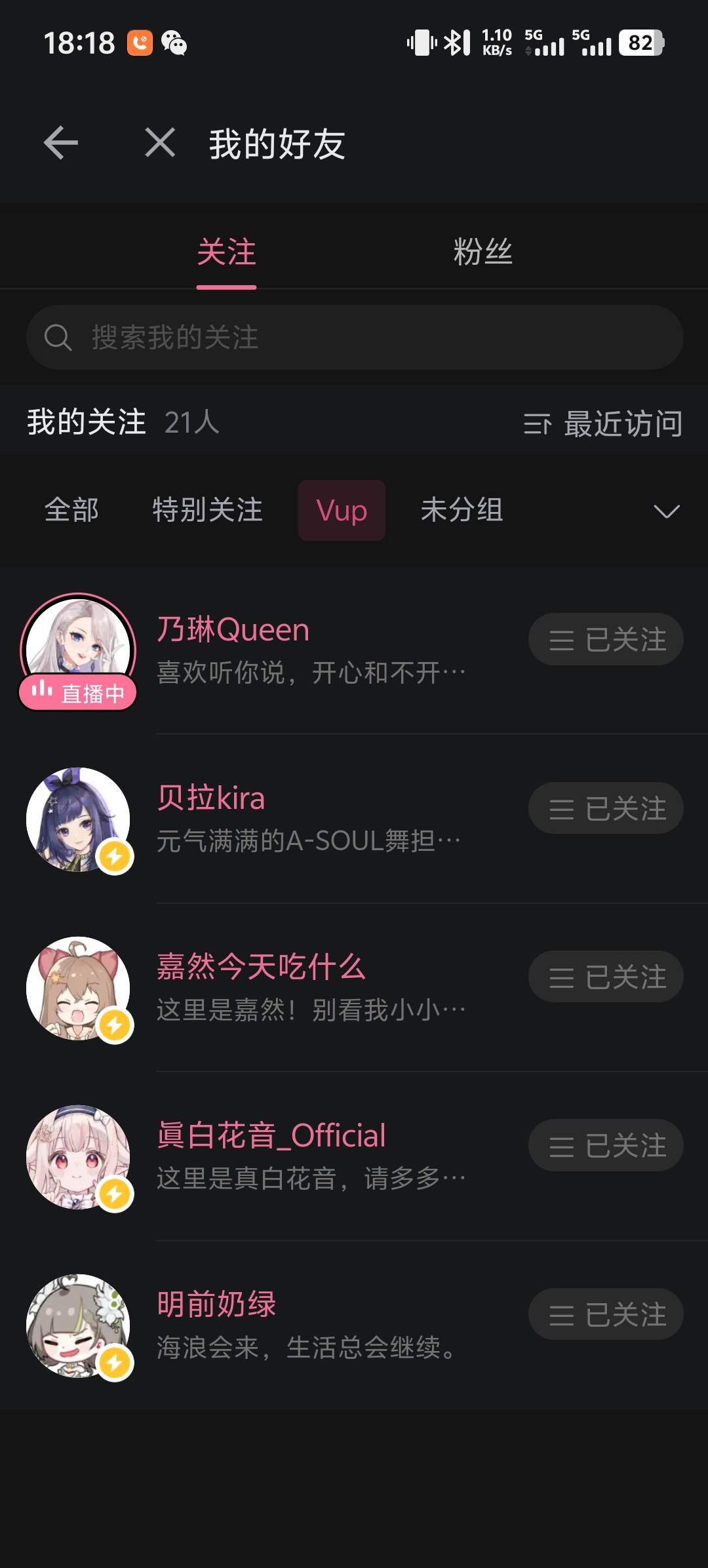View 眞白花音_Official's profile
The height and width of the screenshot is (1568, 708).
pyautogui.click(x=271, y=1136)
